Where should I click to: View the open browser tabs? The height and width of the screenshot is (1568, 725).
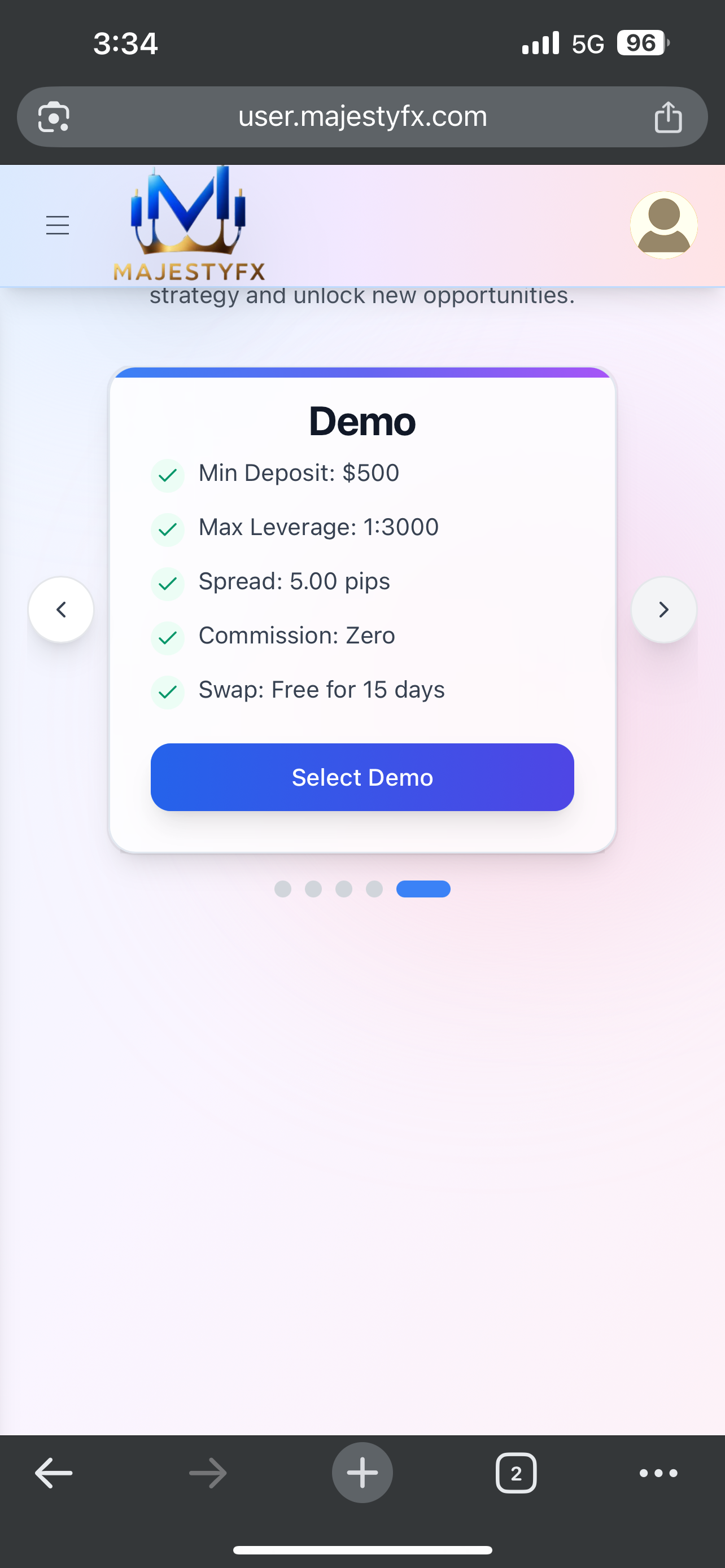[x=516, y=1473]
